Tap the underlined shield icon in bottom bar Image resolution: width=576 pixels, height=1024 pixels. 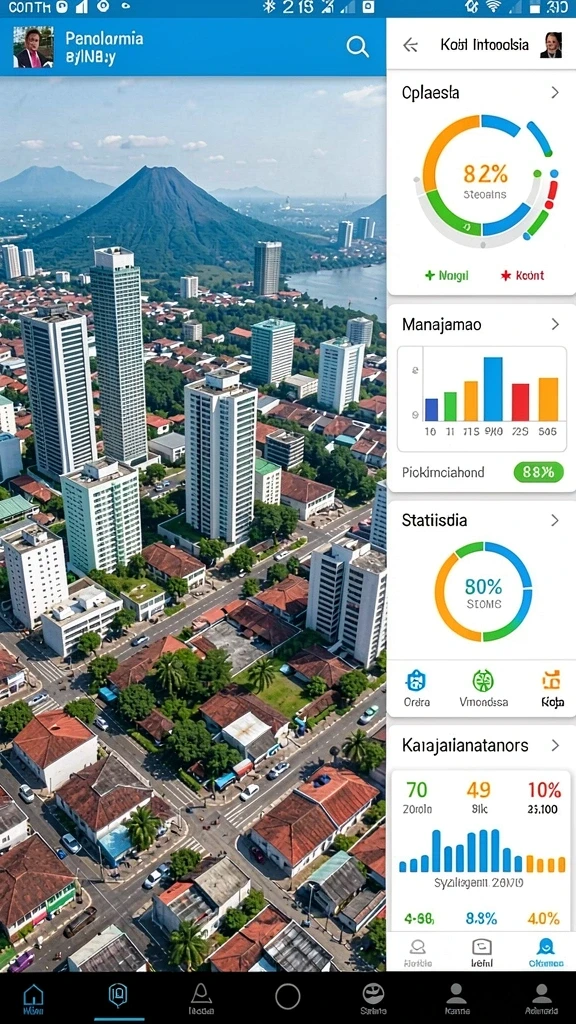118,997
